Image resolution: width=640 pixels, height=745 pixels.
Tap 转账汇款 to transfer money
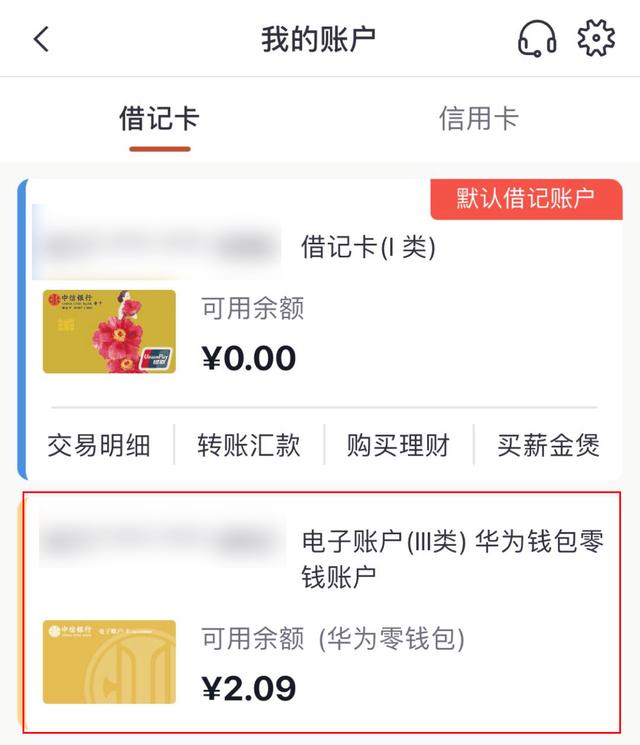pyautogui.click(x=249, y=445)
